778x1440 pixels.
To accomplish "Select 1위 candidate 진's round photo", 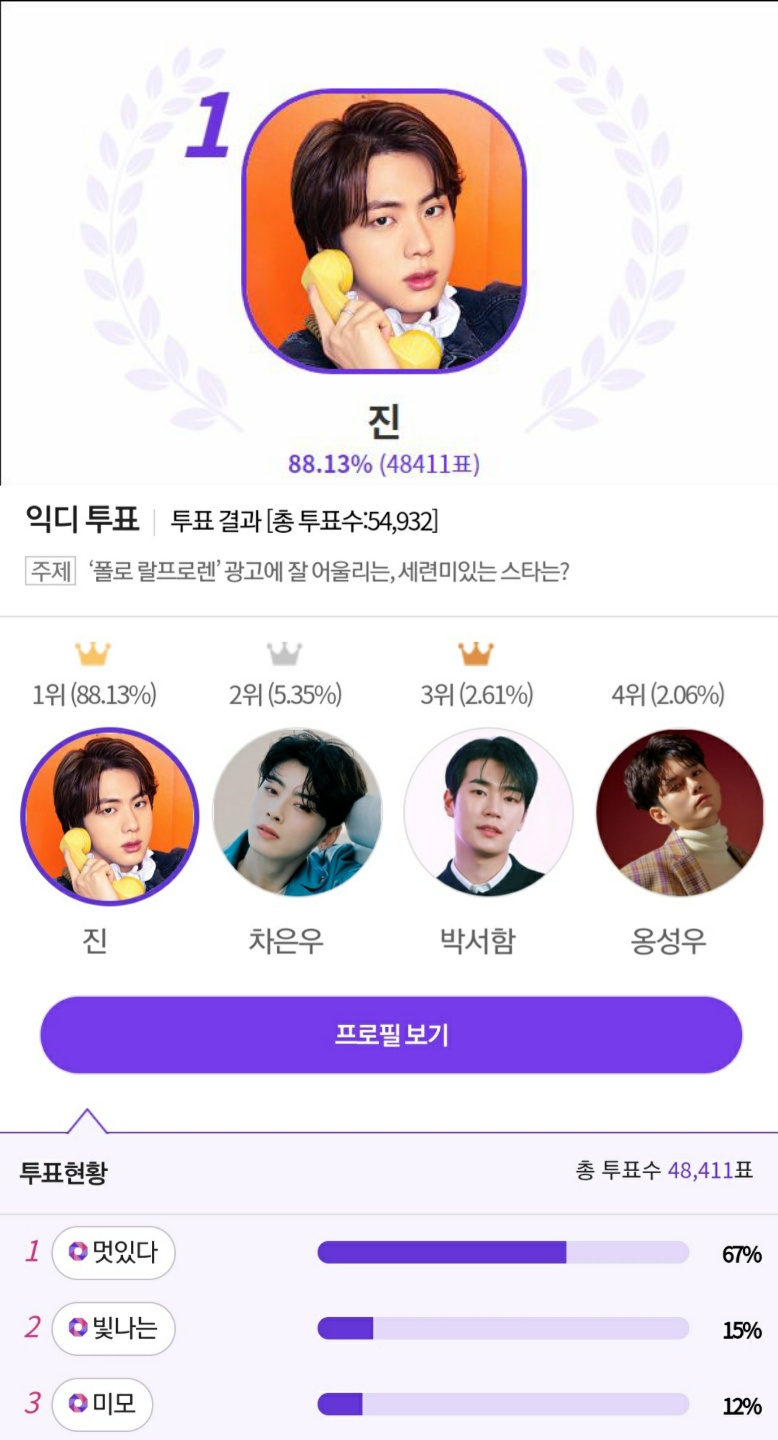I will tap(109, 816).
